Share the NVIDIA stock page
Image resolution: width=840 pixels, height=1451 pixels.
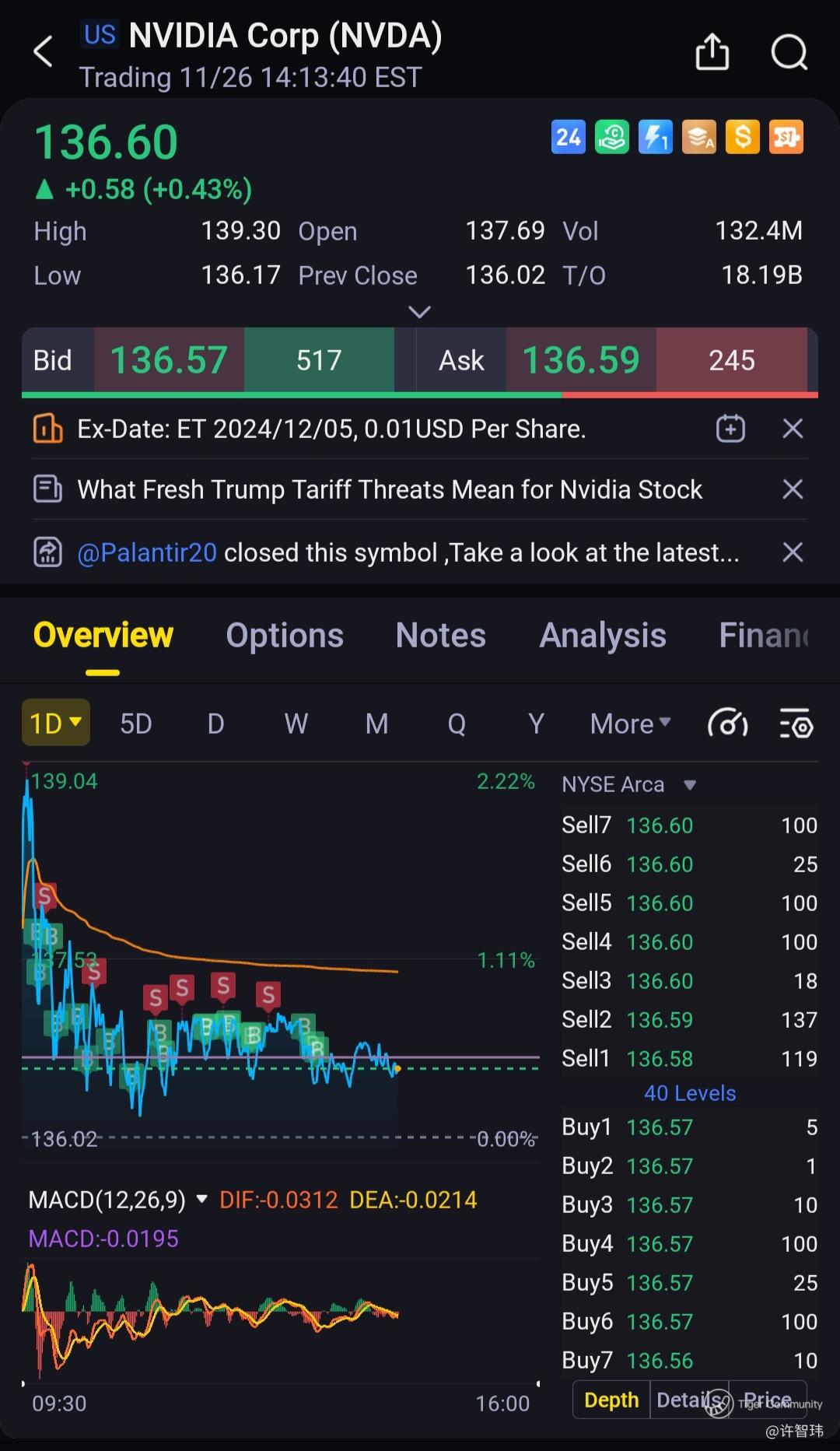click(712, 52)
